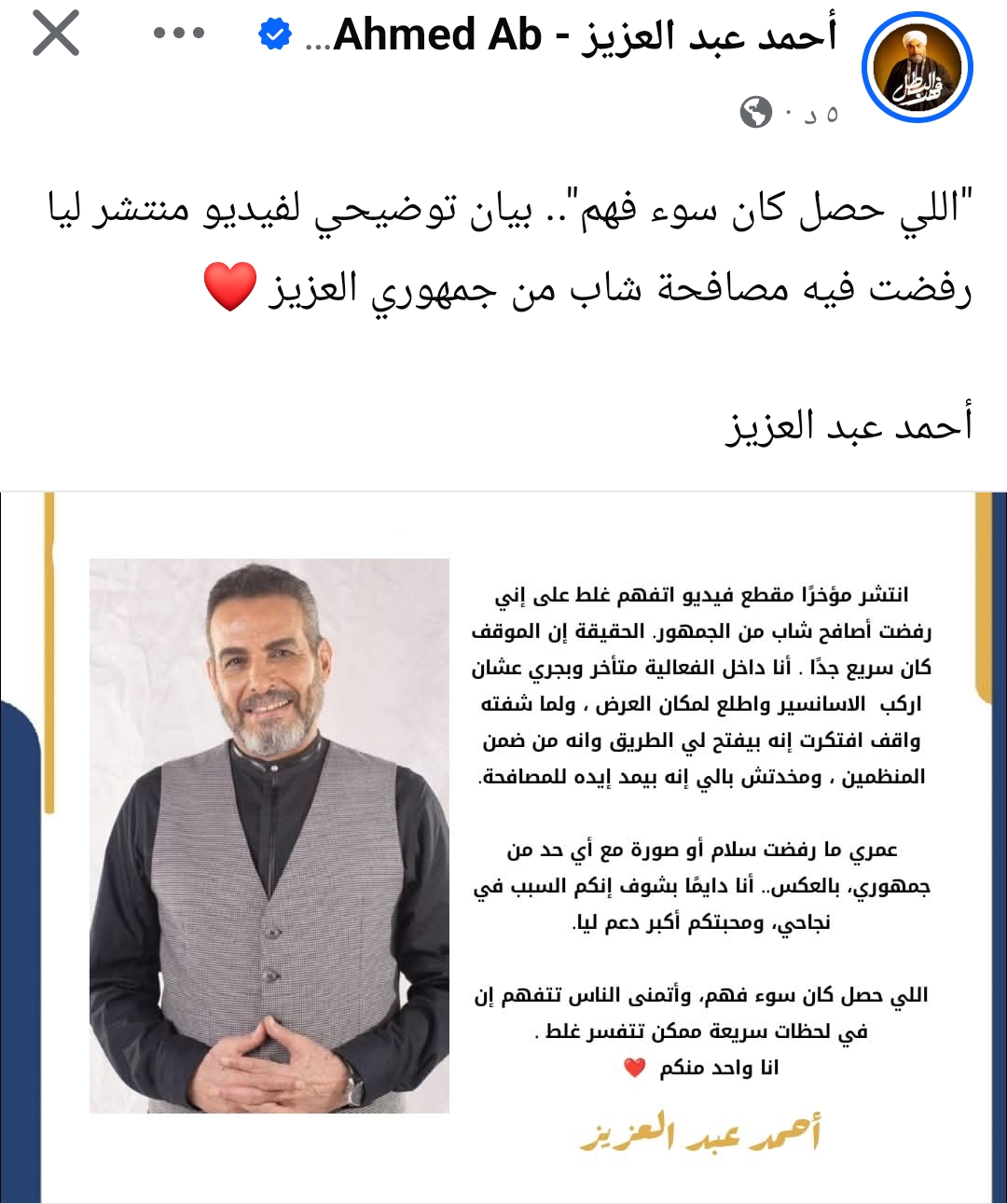1007x1204 pixels.
Task: Open the Ahmed Abdelaziz page name
Action: click(585, 36)
